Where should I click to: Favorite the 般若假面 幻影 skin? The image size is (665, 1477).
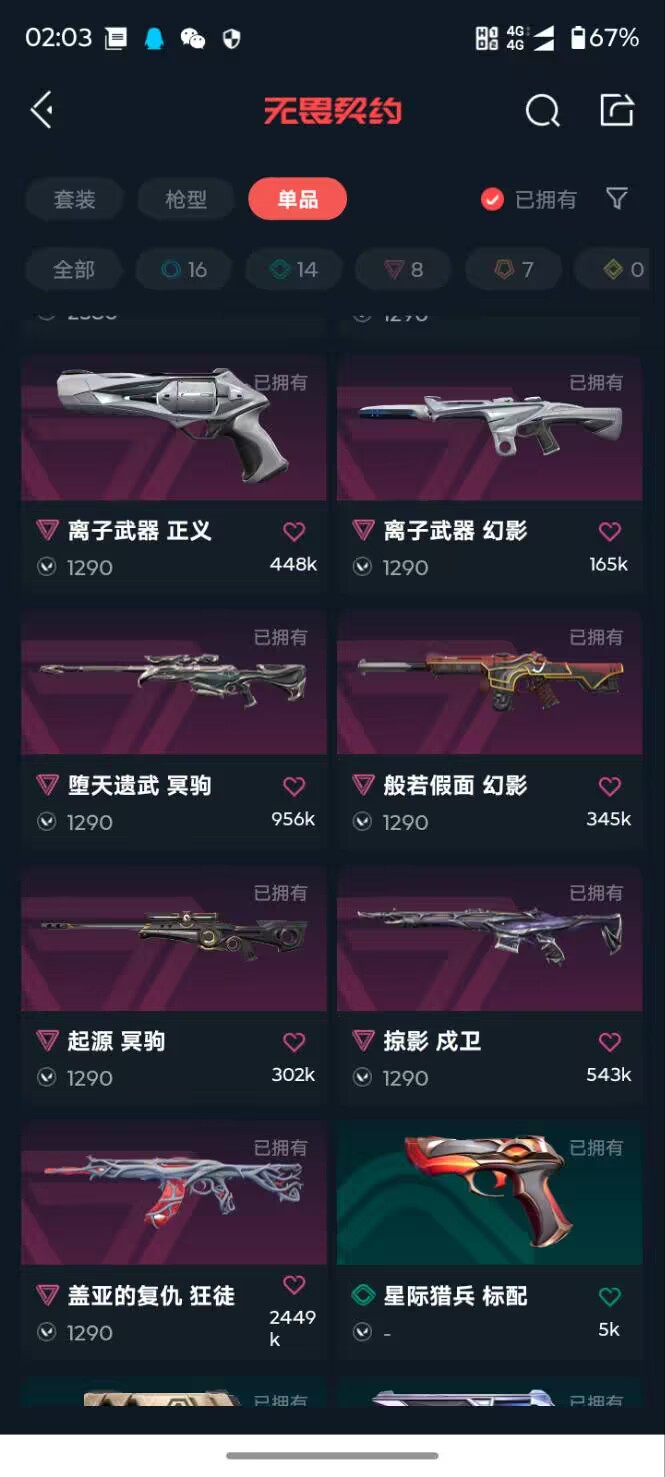[609, 786]
